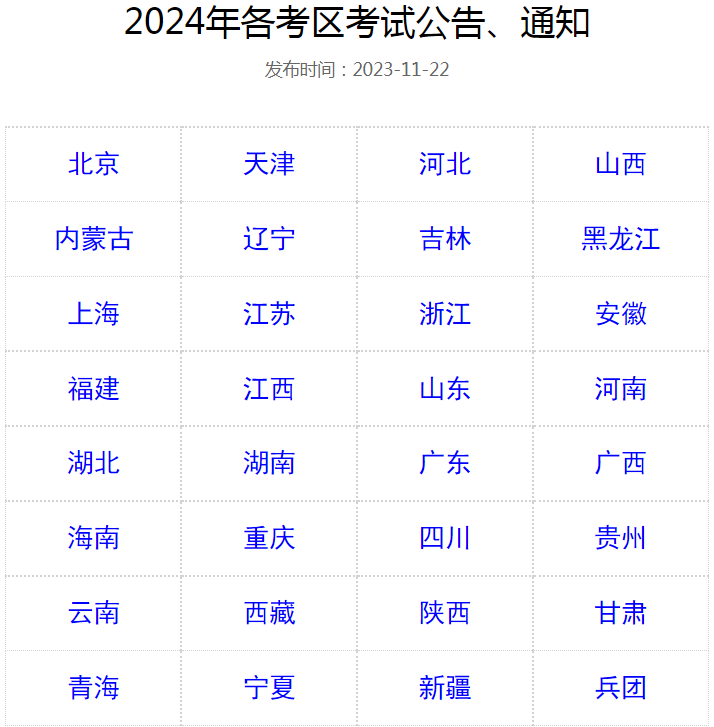Image resolution: width=714 pixels, height=727 pixels.
Task: Open the 浙江 announcement
Action: pos(445,314)
